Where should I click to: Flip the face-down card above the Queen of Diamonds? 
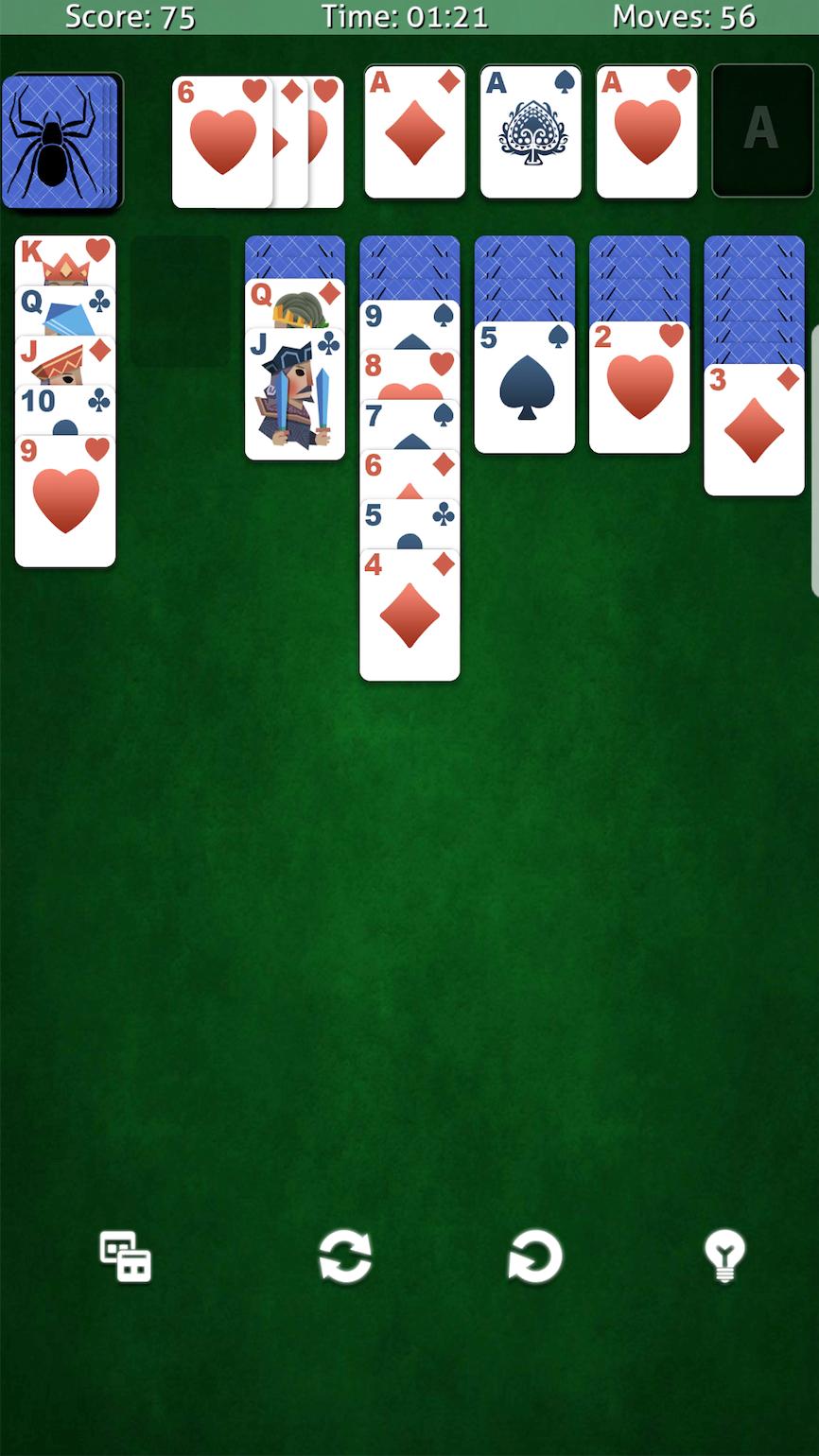click(x=294, y=255)
